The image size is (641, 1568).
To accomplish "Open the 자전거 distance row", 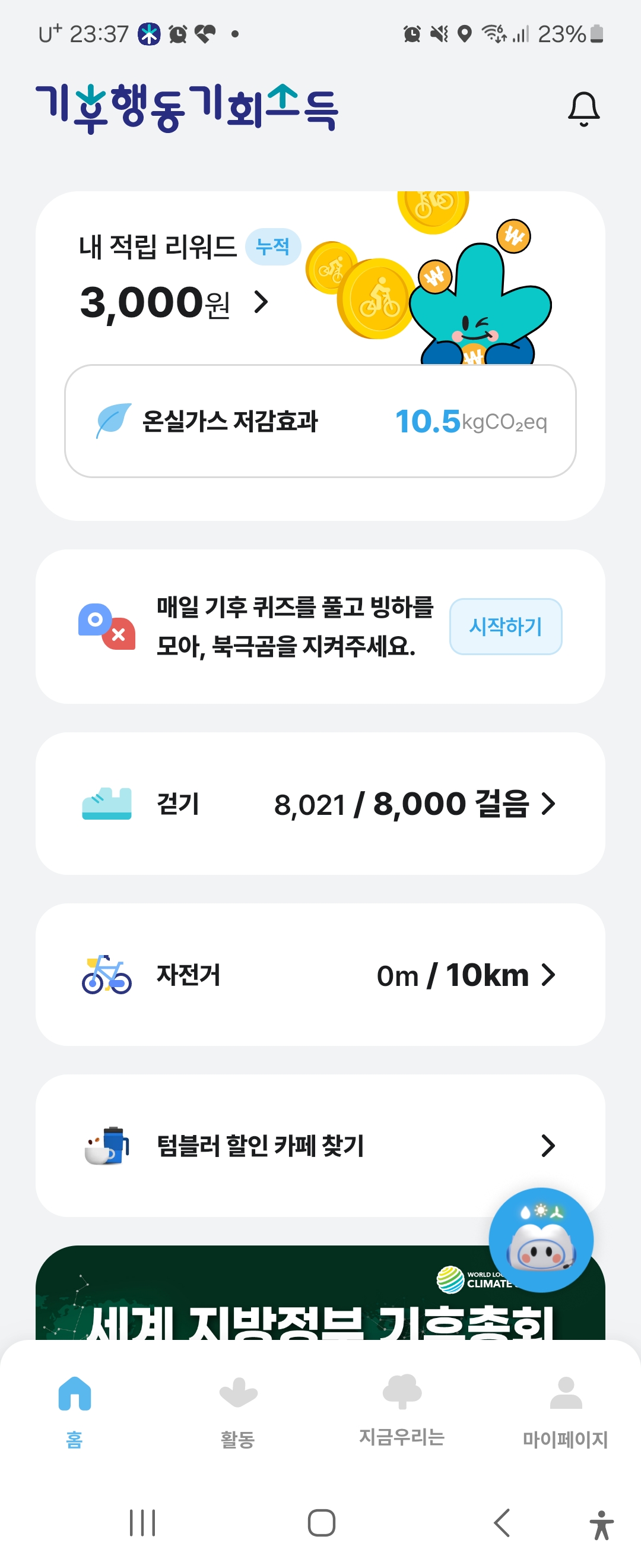I will click(320, 975).
